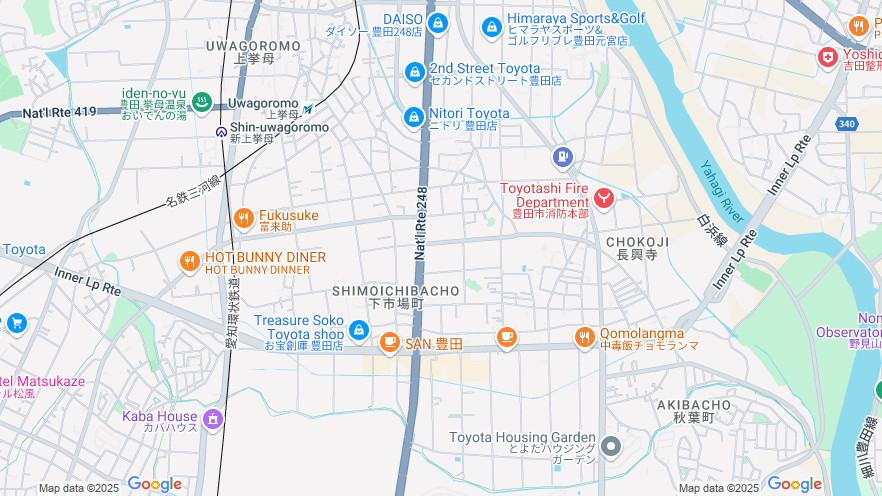
Task: Tap the iden-no-yu hot spring pin
Action: coord(200,101)
